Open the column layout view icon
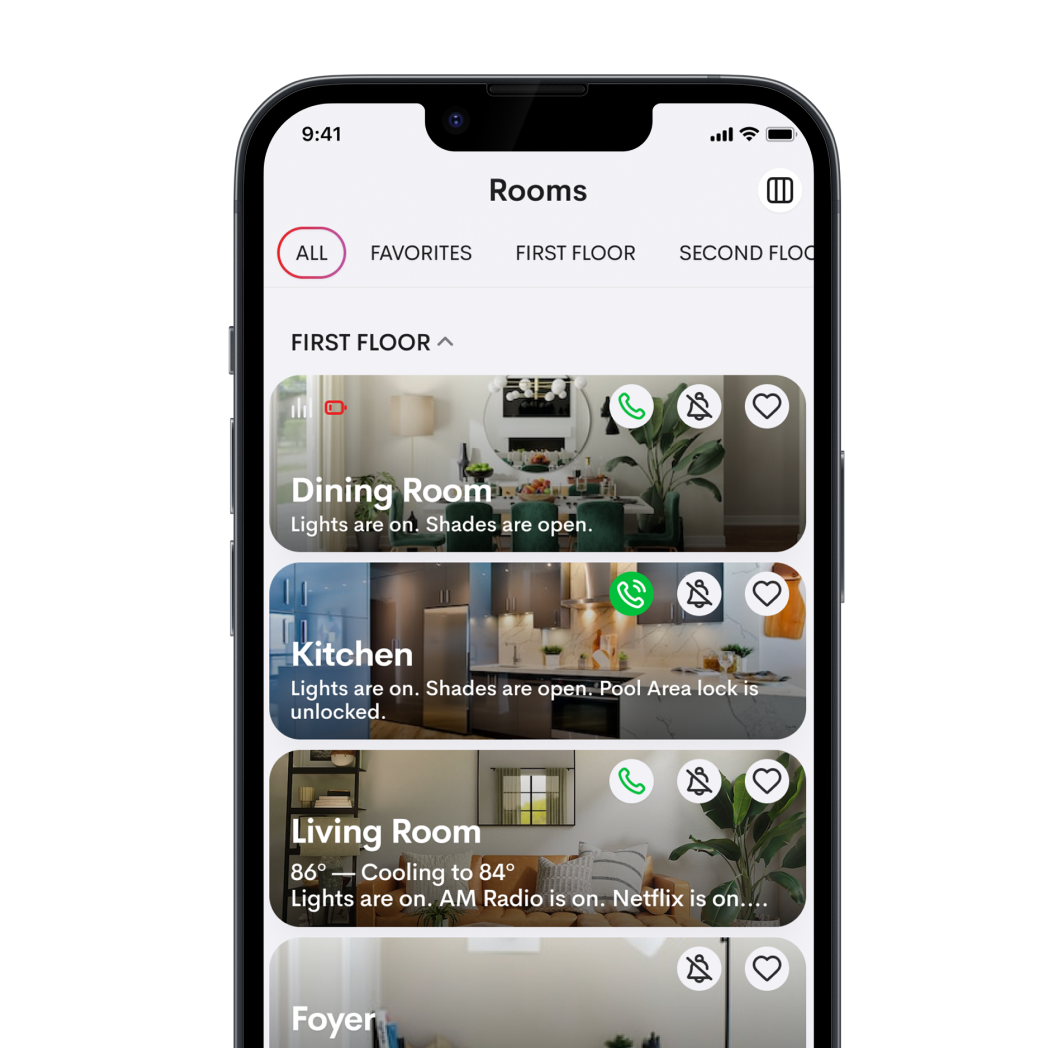This screenshot has height=1048, width=1048. 779,190
